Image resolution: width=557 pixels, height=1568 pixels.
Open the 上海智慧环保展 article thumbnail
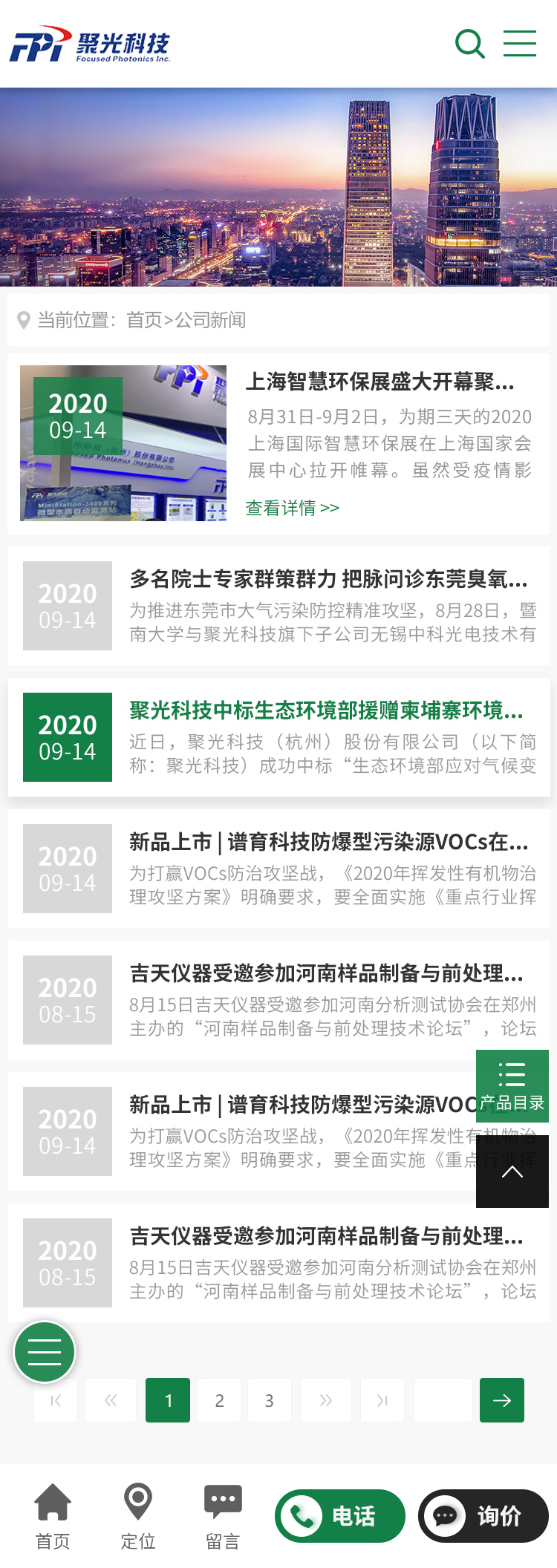coord(123,443)
